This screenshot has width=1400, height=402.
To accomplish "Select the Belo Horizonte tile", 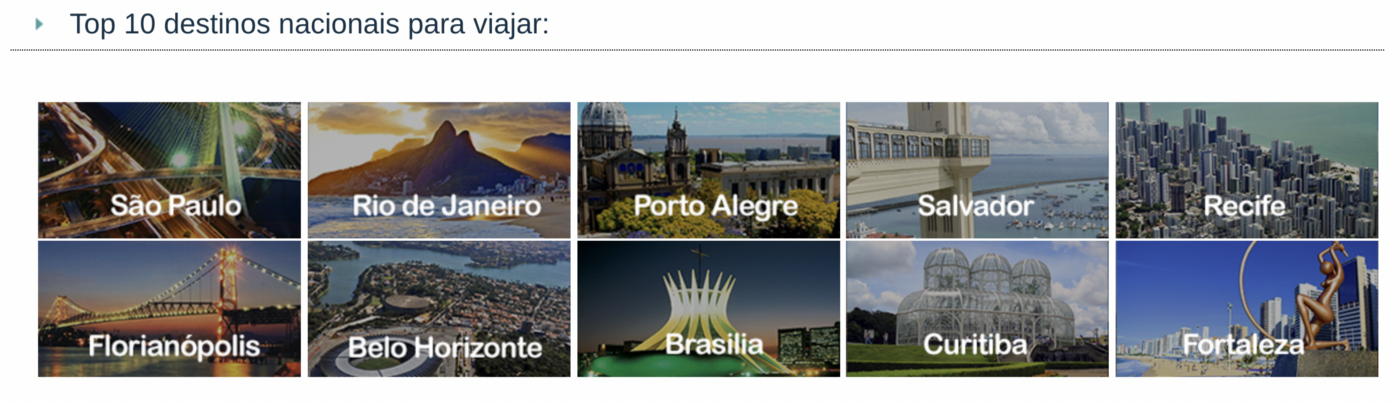I will pyautogui.click(x=439, y=308).
